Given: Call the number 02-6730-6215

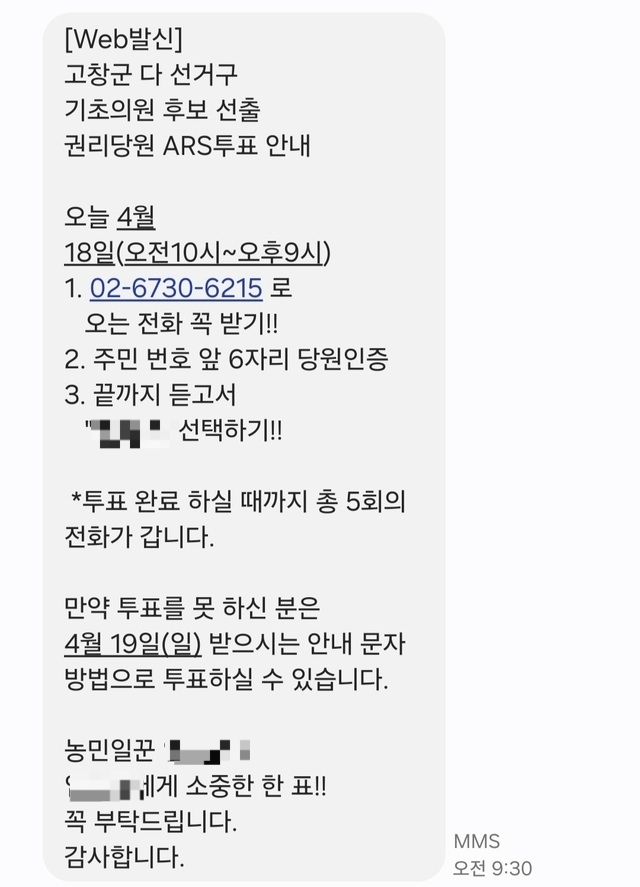Looking at the screenshot, I should [x=176, y=288].
